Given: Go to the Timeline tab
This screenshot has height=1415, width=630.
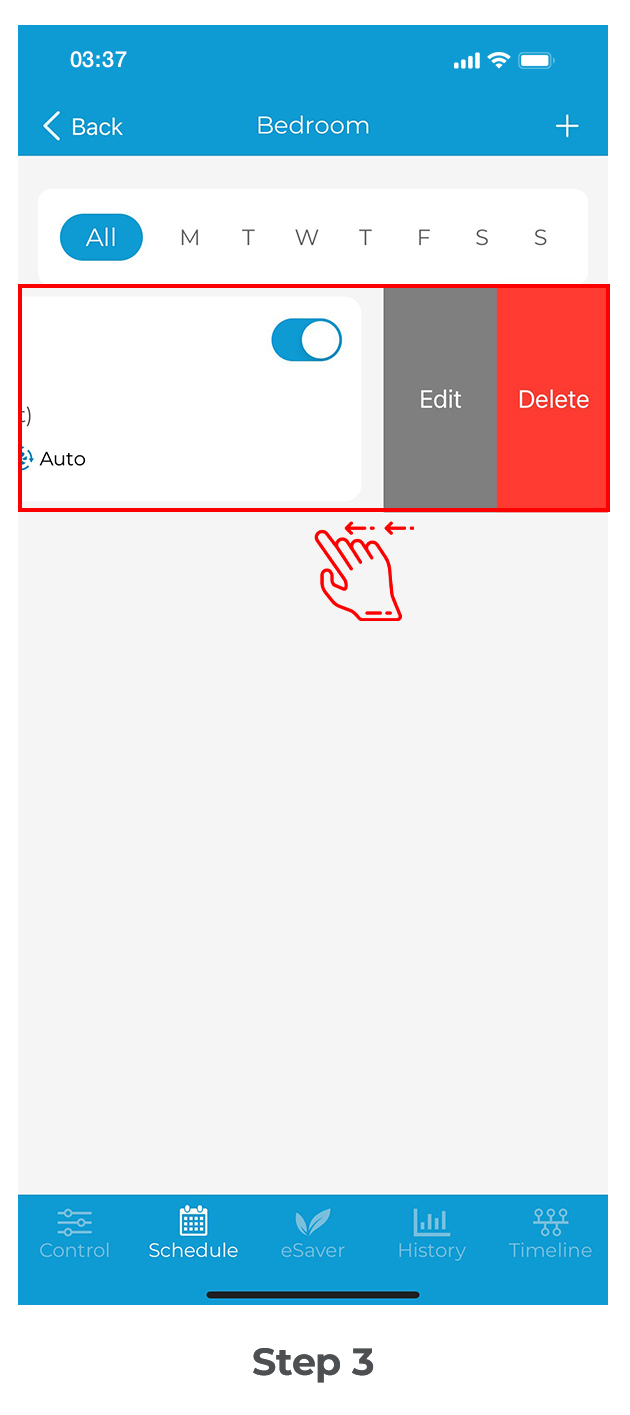Looking at the screenshot, I should (x=550, y=1234).
